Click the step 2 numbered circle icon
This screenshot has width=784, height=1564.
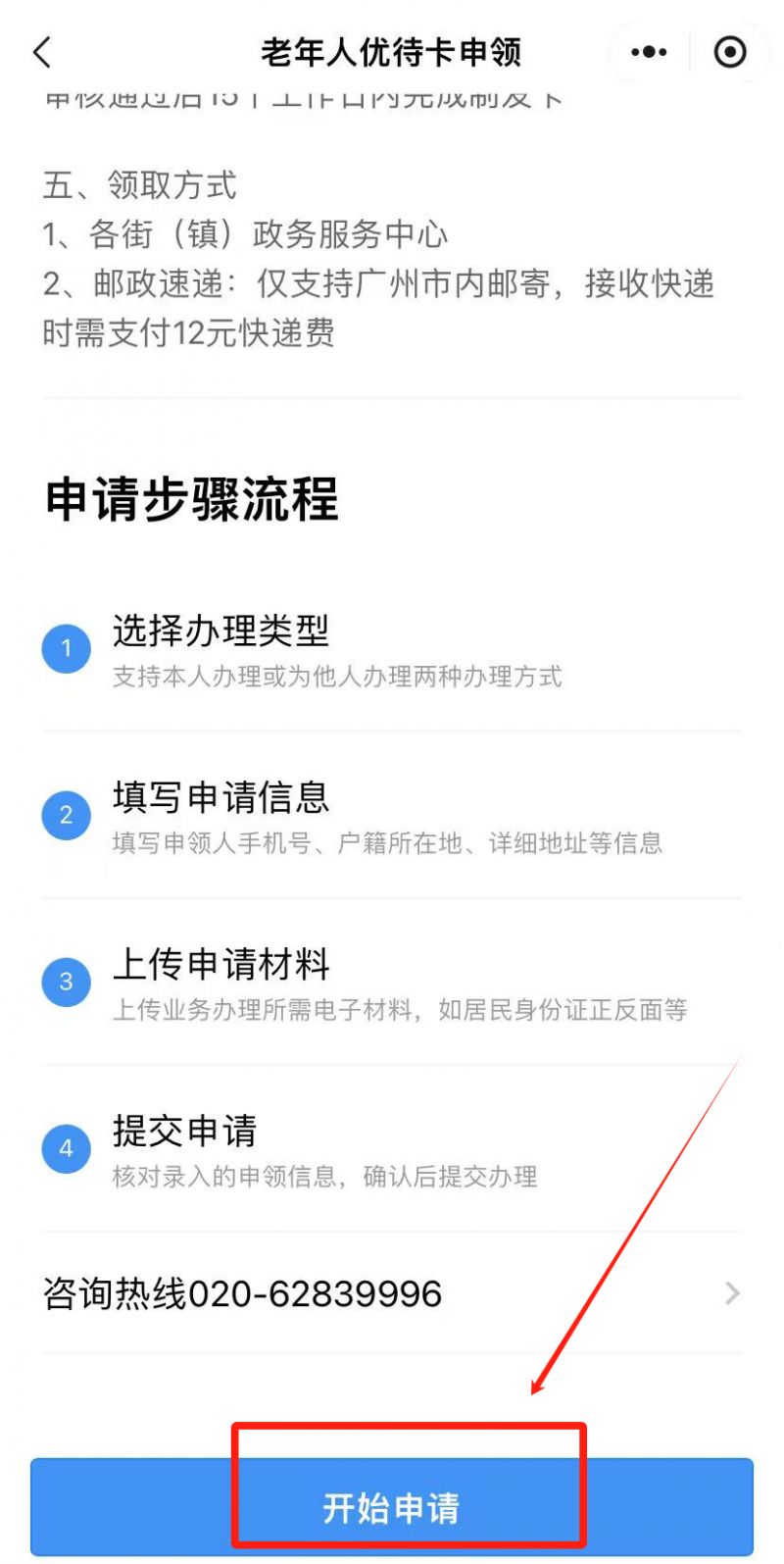[66, 815]
